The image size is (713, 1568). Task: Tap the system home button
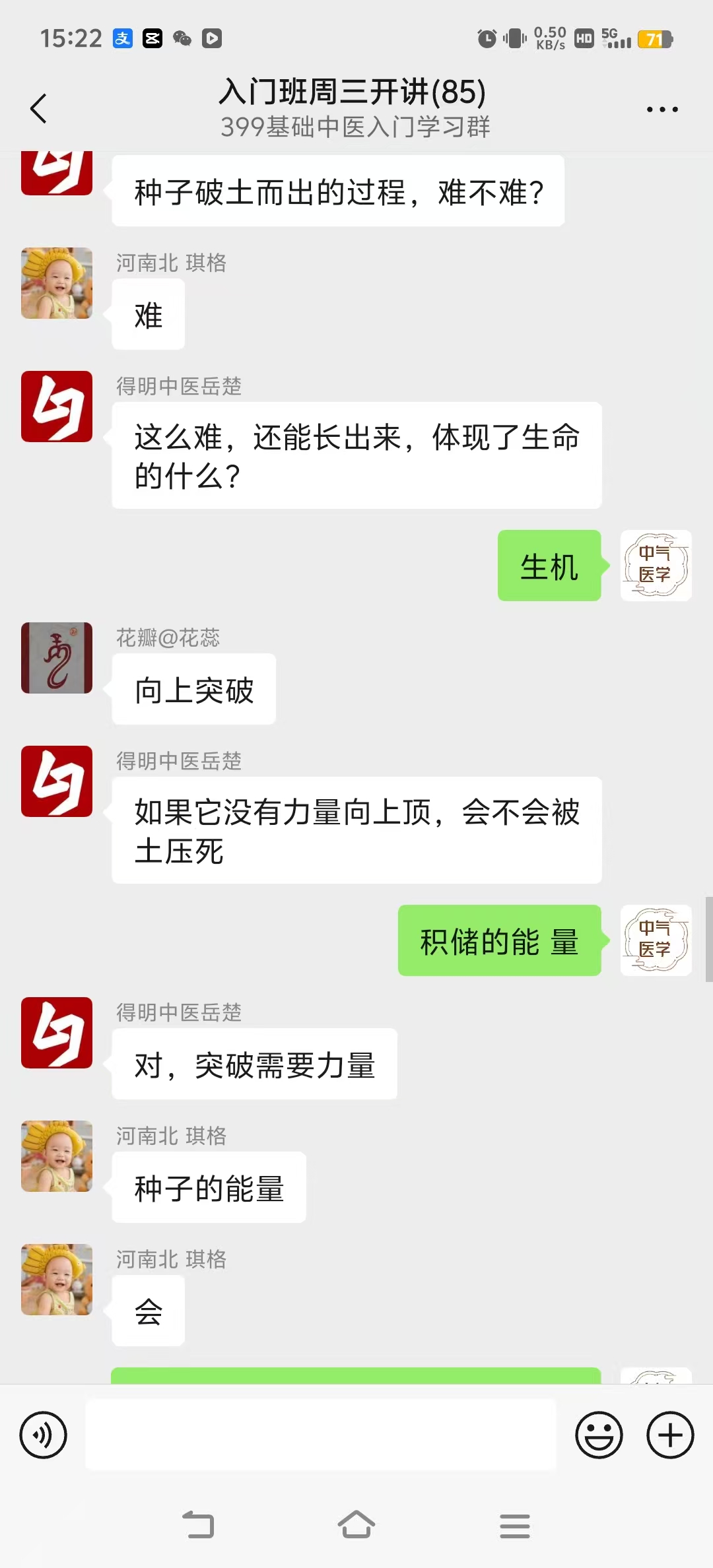tap(356, 1525)
